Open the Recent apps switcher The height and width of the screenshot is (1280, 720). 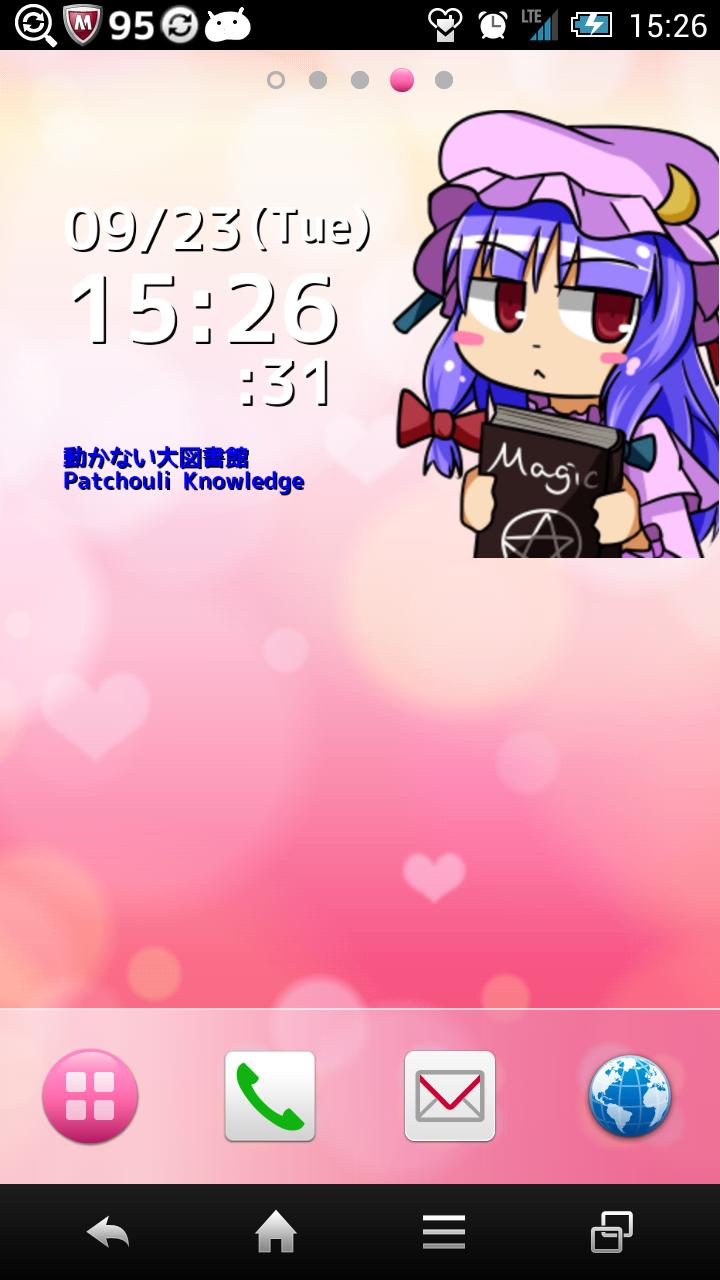[611, 1232]
